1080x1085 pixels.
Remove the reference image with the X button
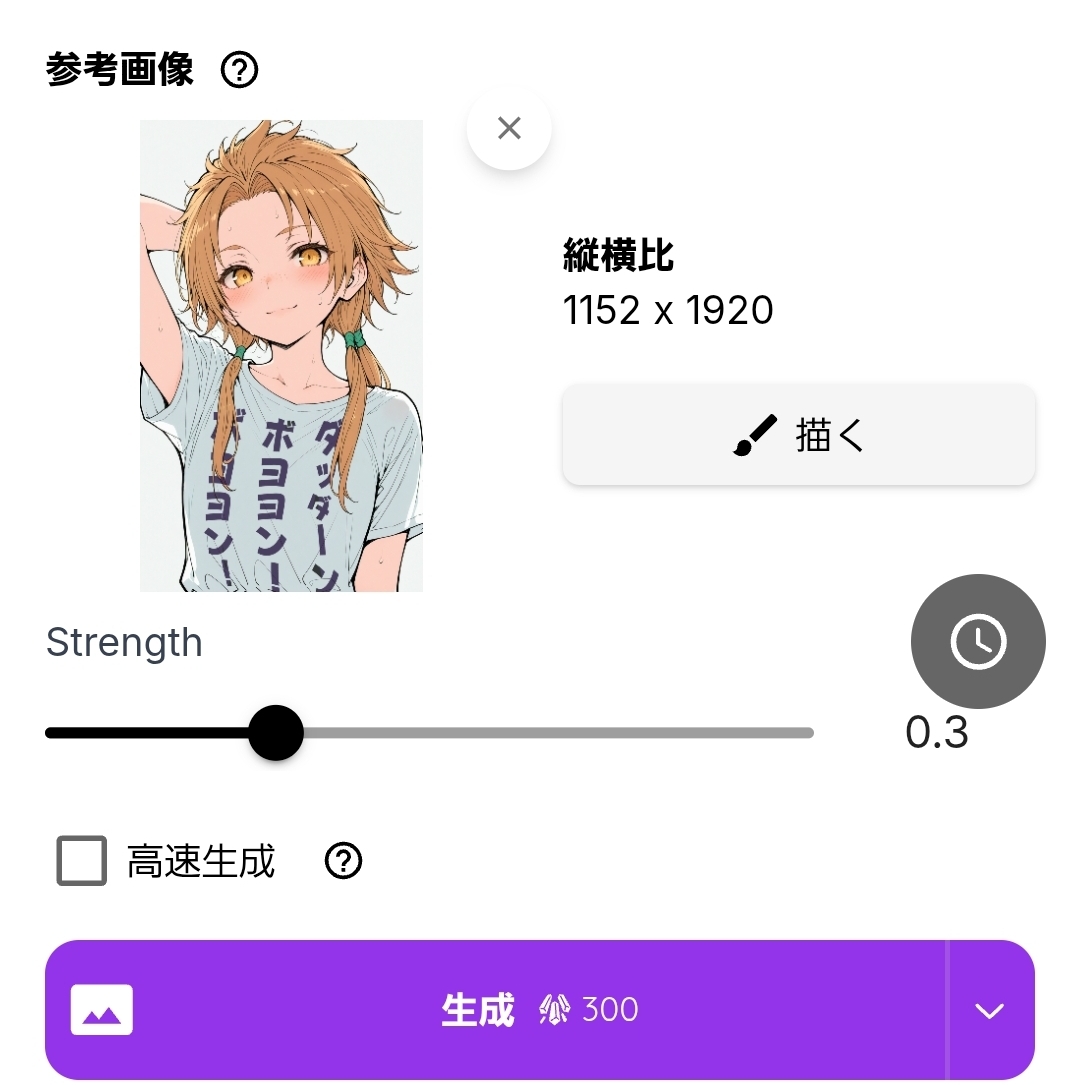click(x=509, y=128)
